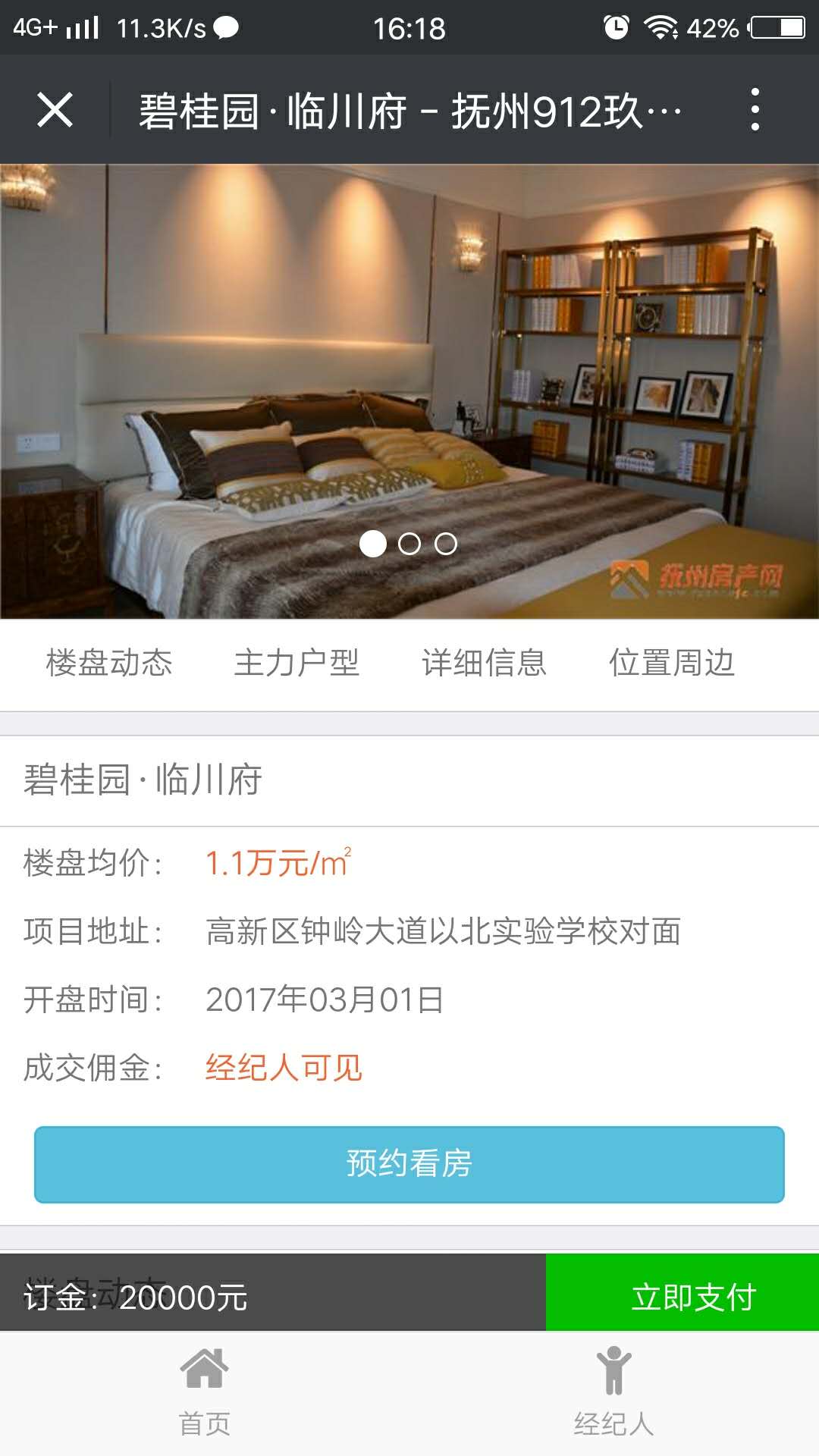Switch to the 位置周边 tab

672,663
